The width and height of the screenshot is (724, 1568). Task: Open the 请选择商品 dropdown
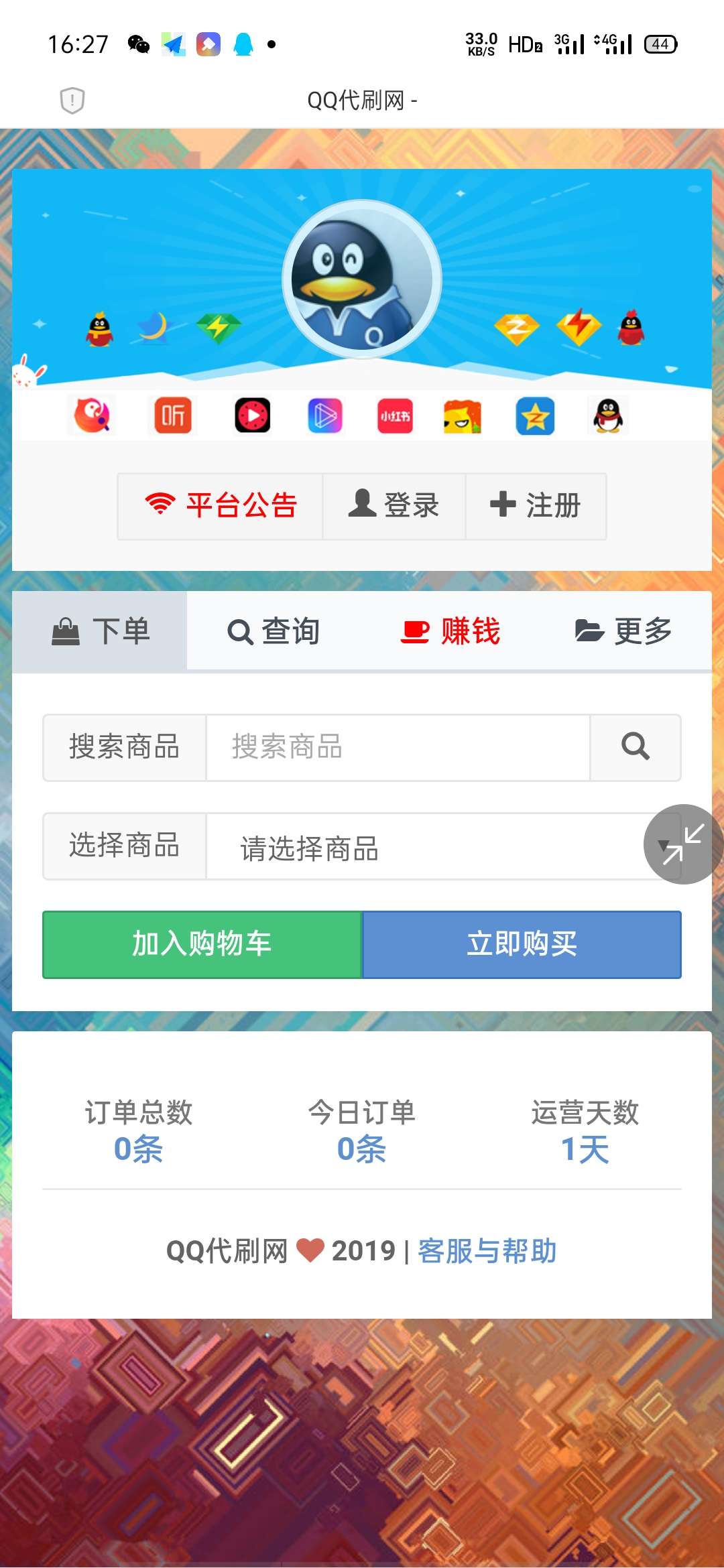429,847
